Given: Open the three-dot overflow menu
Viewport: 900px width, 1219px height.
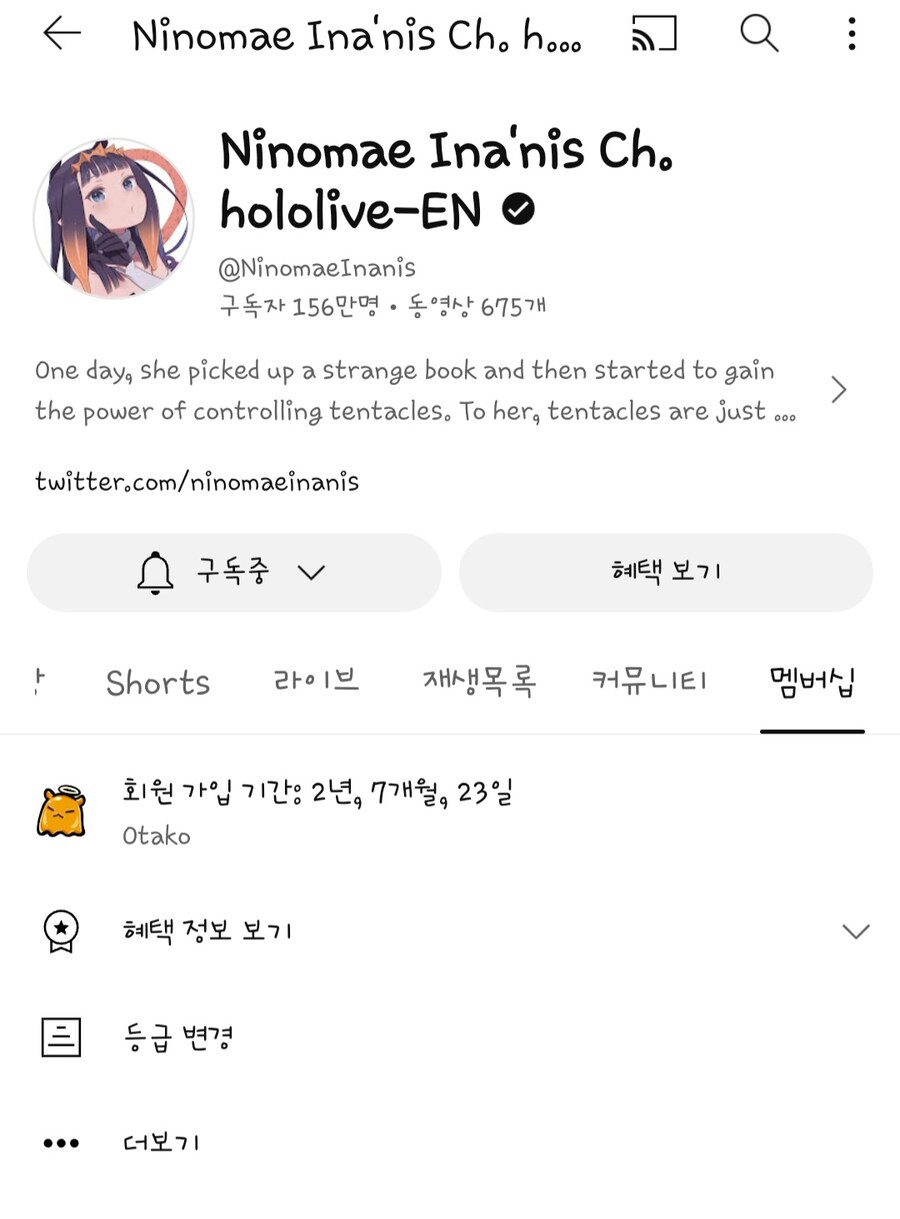Looking at the screenshot, I should 851,35.
